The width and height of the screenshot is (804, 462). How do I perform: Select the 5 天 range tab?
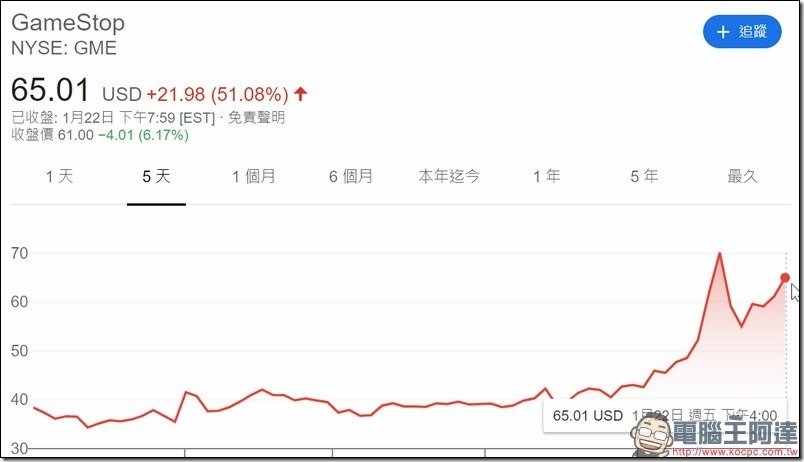point(156,177)
